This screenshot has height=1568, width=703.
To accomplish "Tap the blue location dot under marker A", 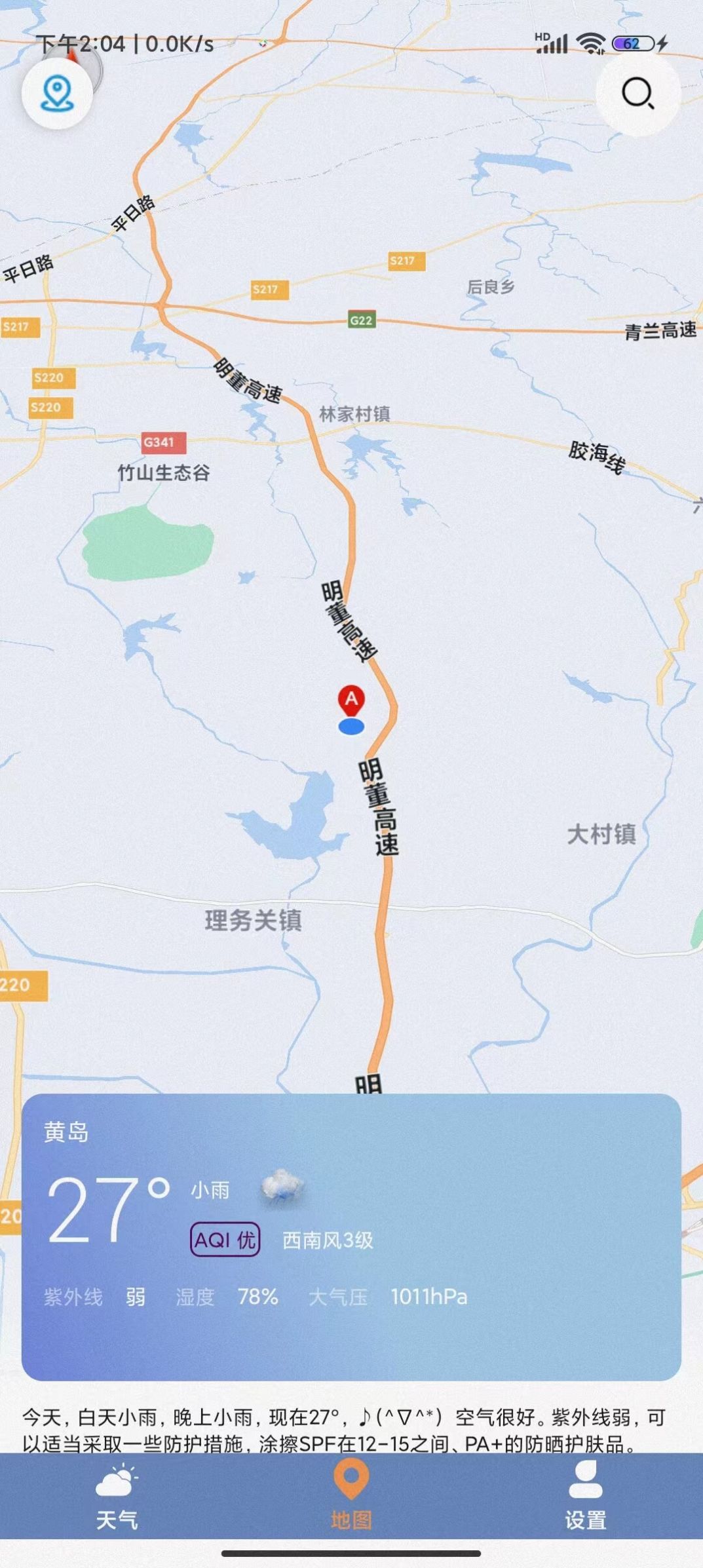I will (x=351, y=727).
